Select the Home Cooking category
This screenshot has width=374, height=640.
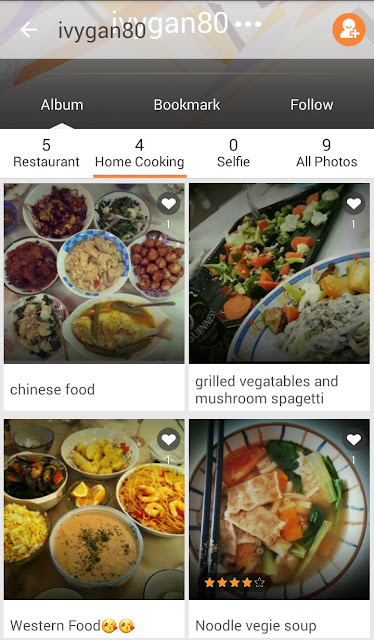tap(140, 153)
